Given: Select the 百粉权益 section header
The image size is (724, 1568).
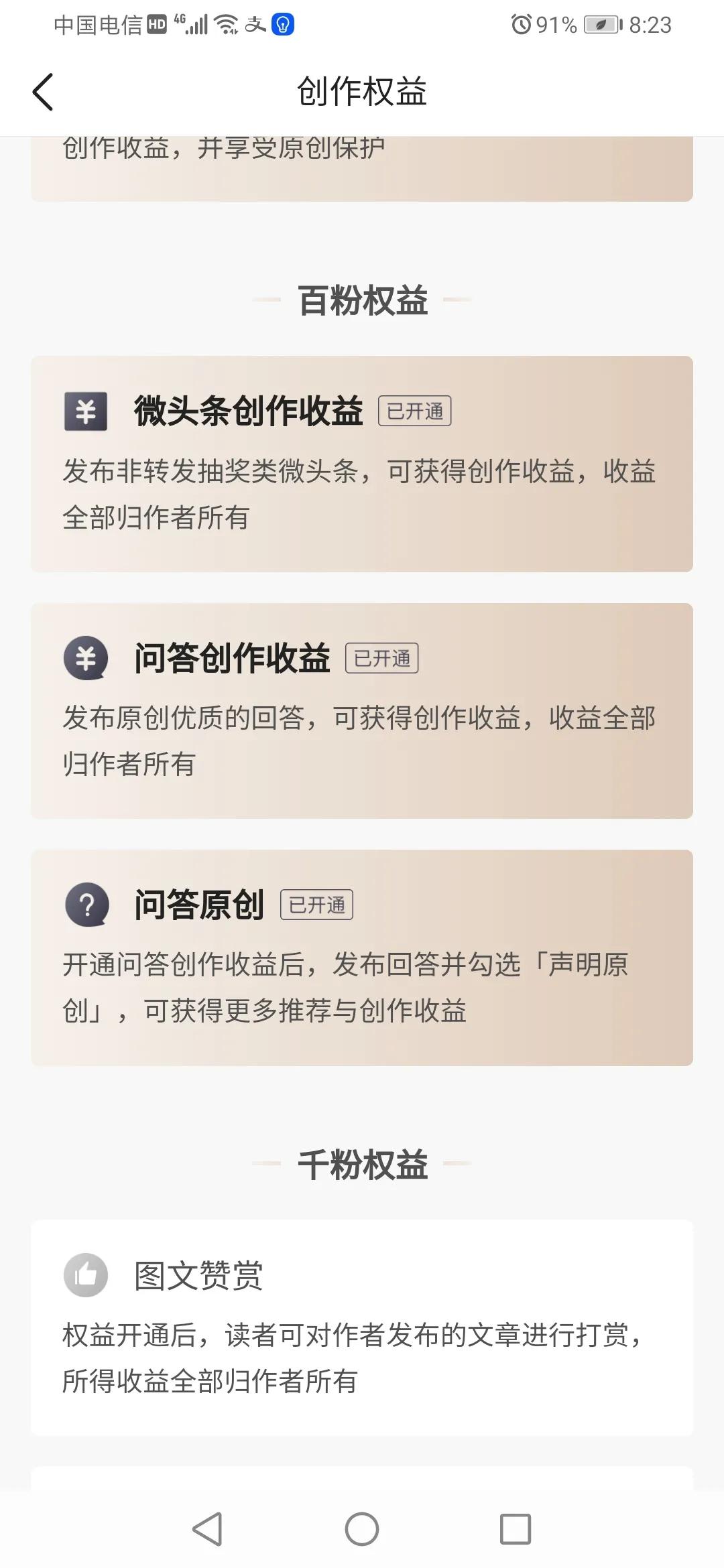Looking at the screenshot, I should click(362, 301).
